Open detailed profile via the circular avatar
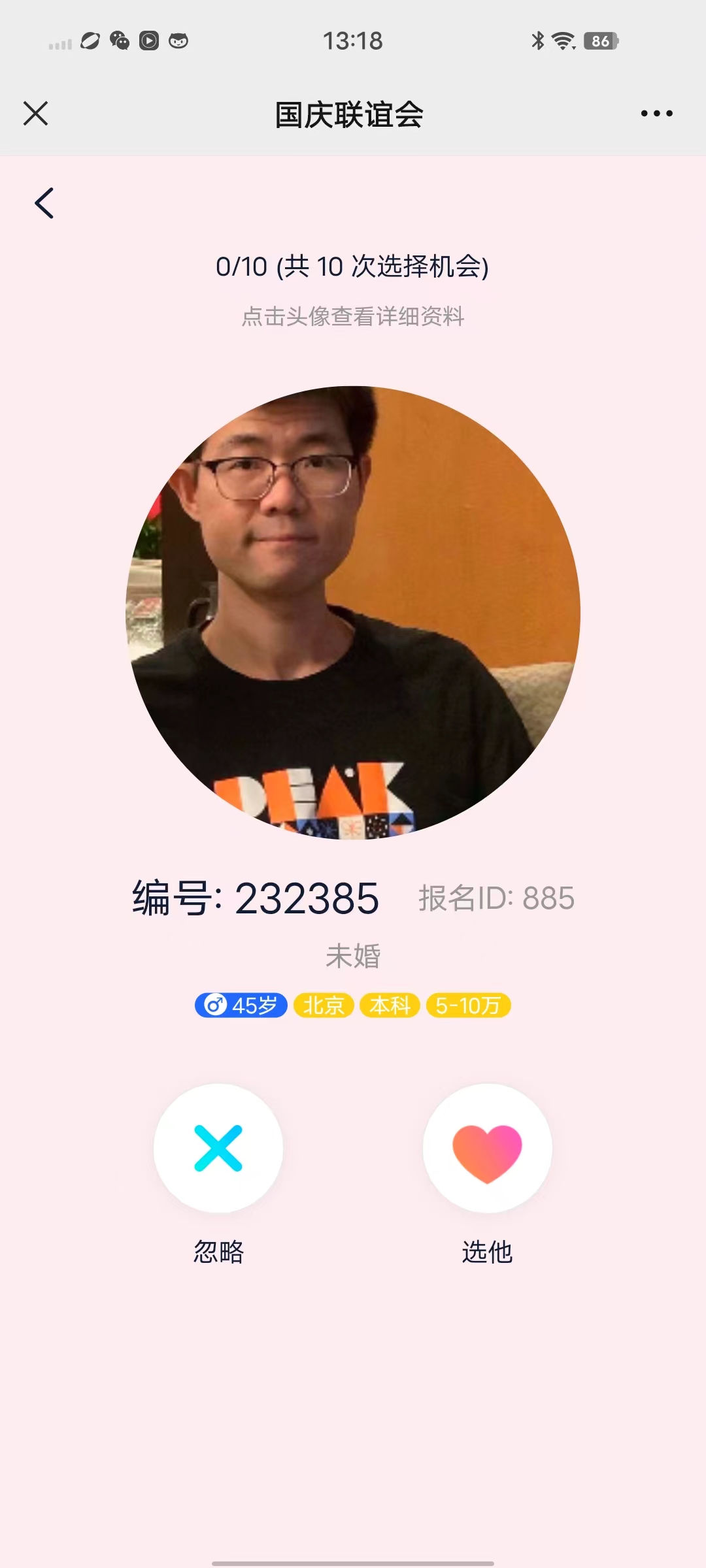Screen dimensions: 706x1568 click(x=353, y=613)
